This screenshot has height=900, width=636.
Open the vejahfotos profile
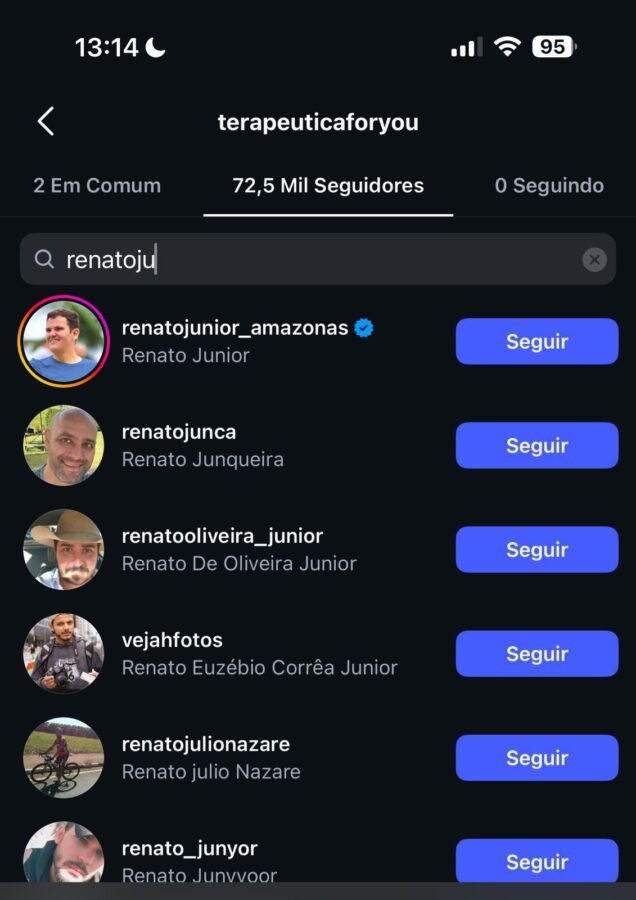(x=172, y=640)
